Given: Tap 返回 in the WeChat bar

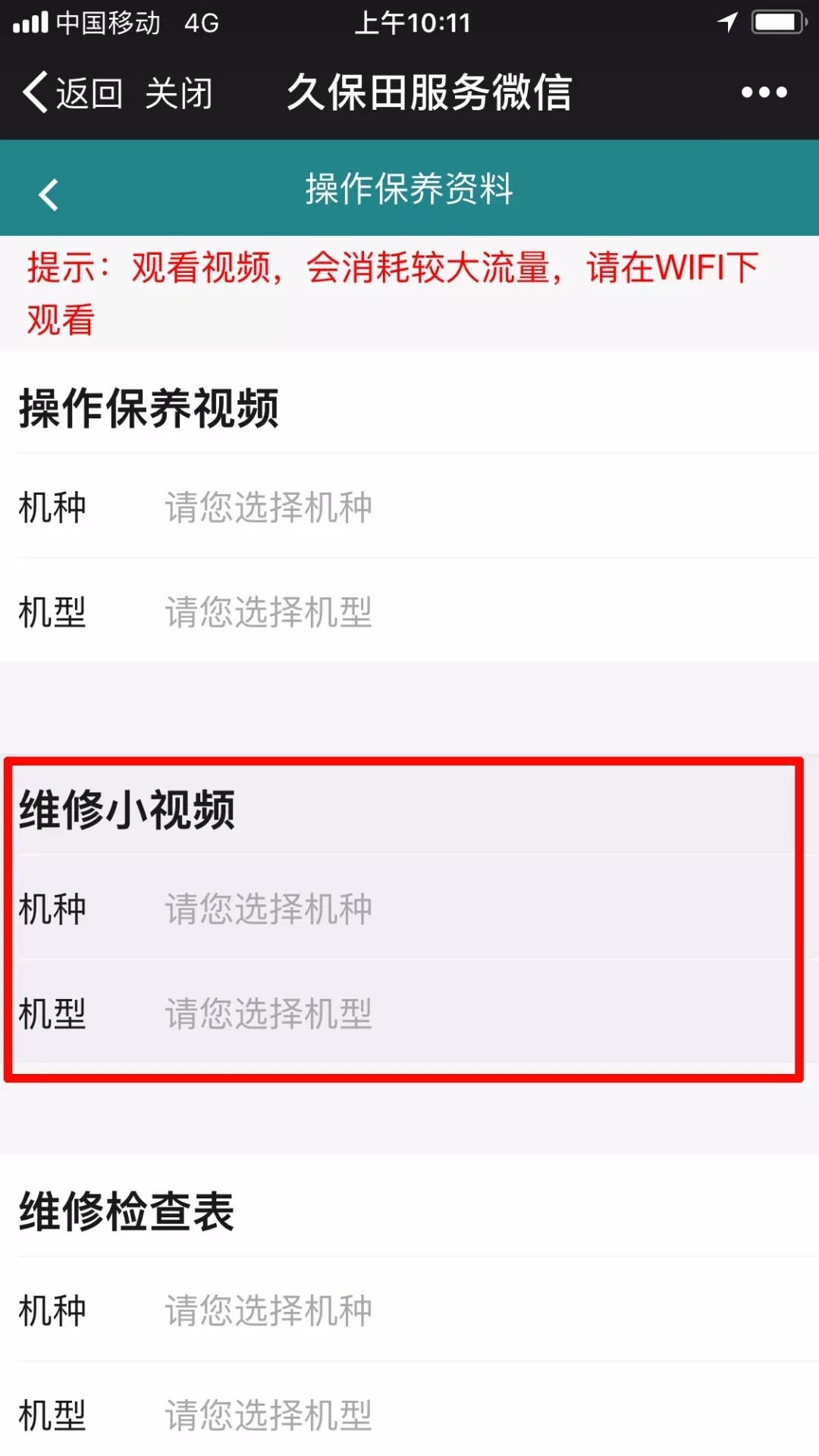Looking at the screenshot, I should [x=74, y=92].
